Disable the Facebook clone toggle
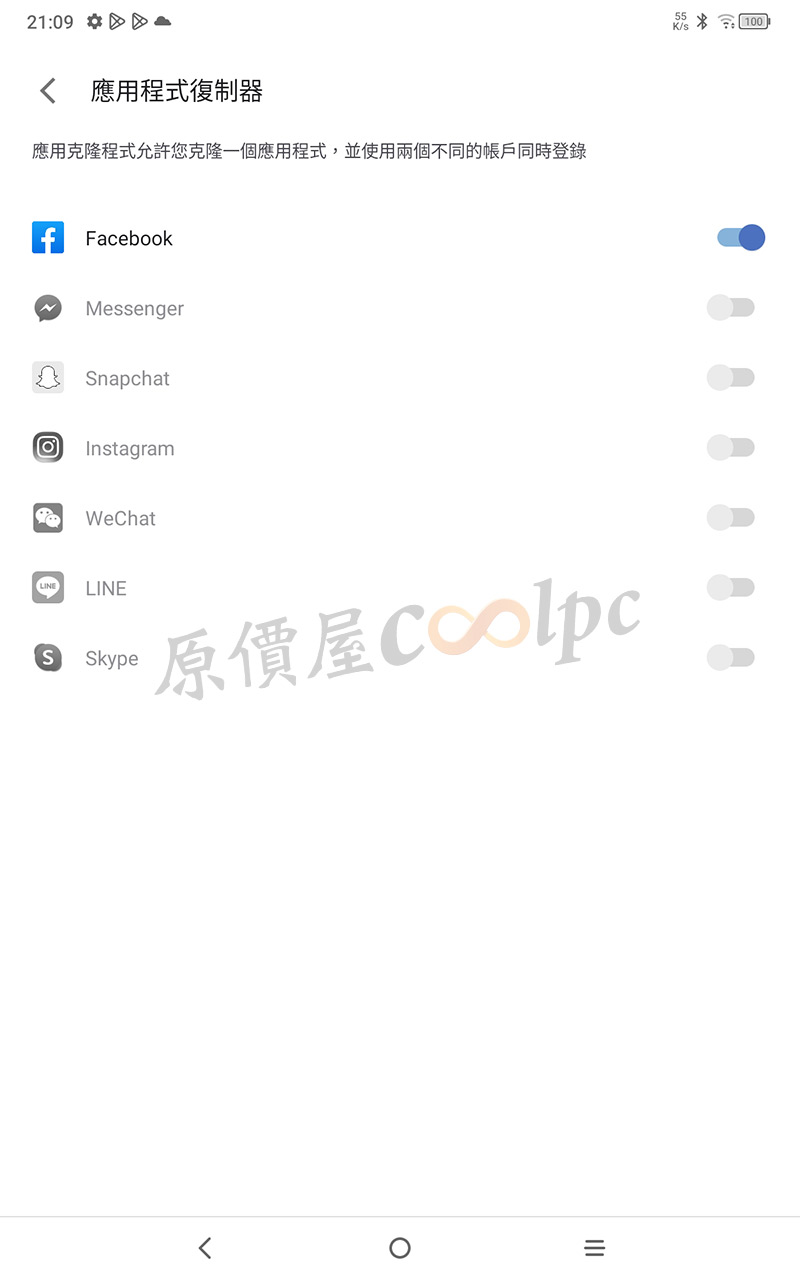The image size is (800, 1280). (741, 238)
